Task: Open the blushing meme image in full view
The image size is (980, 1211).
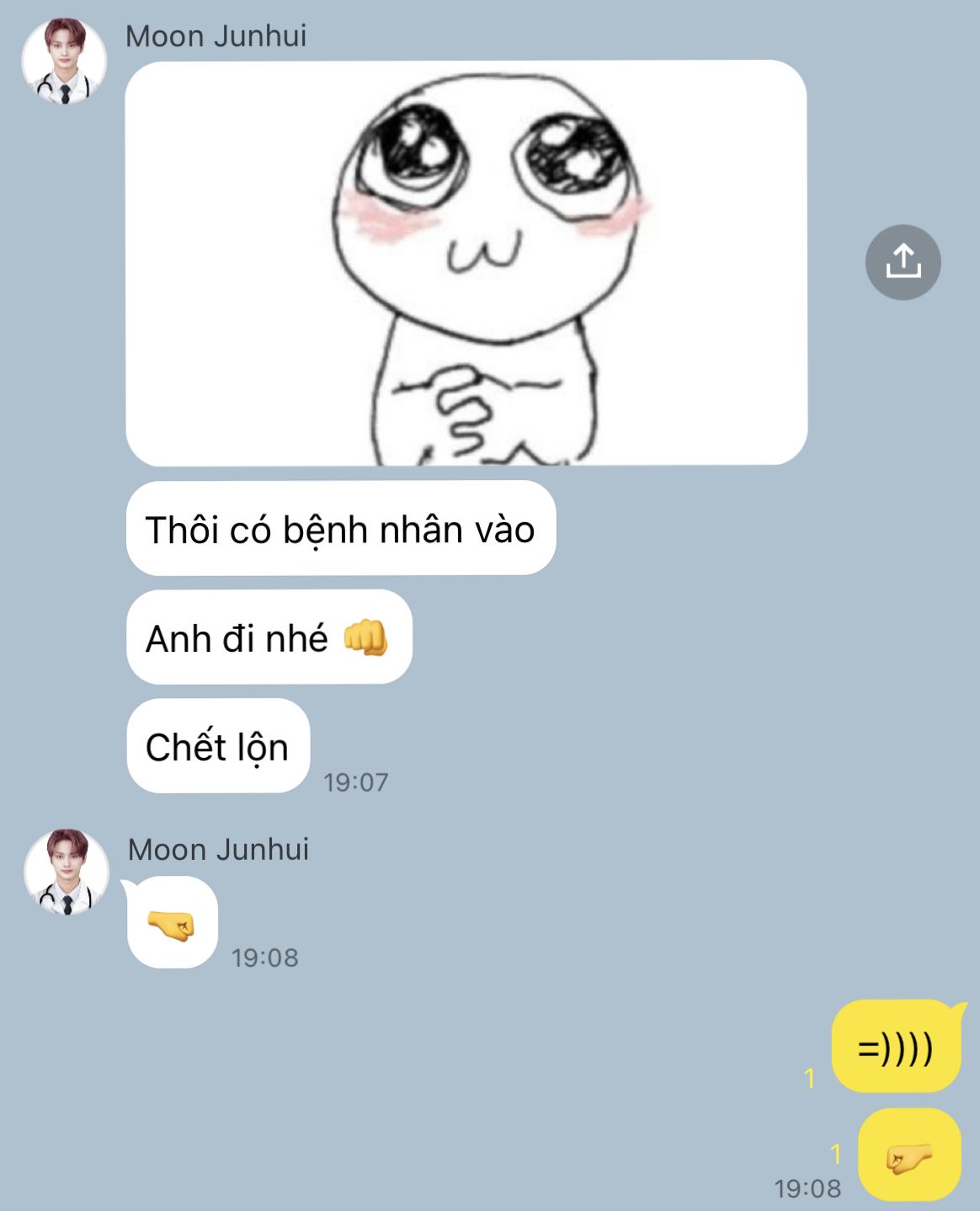Action: coord(466,263)
